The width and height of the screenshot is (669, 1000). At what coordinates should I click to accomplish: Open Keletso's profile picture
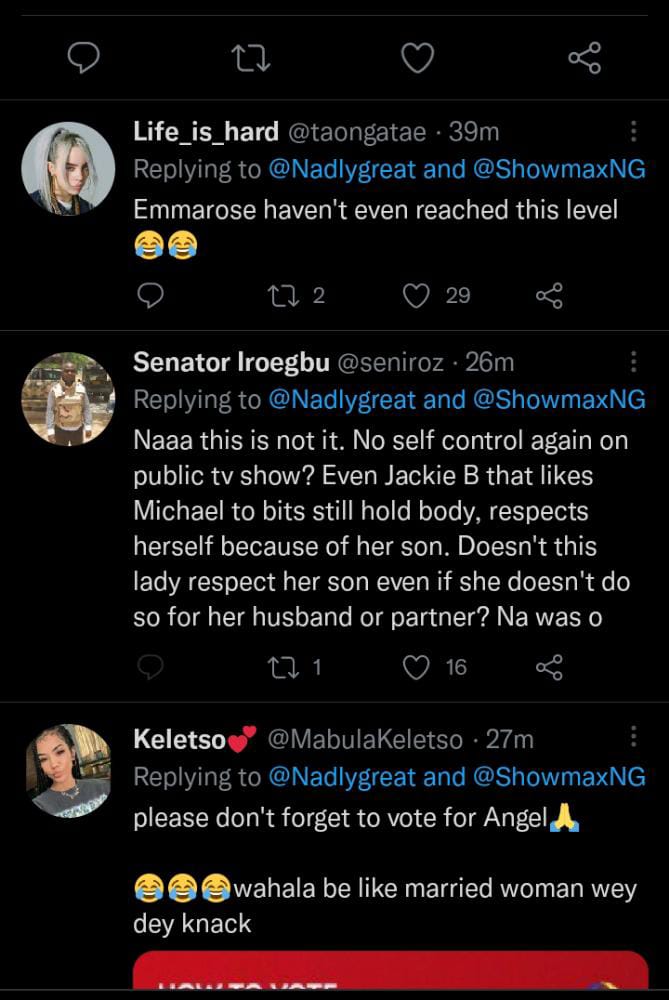68,772
